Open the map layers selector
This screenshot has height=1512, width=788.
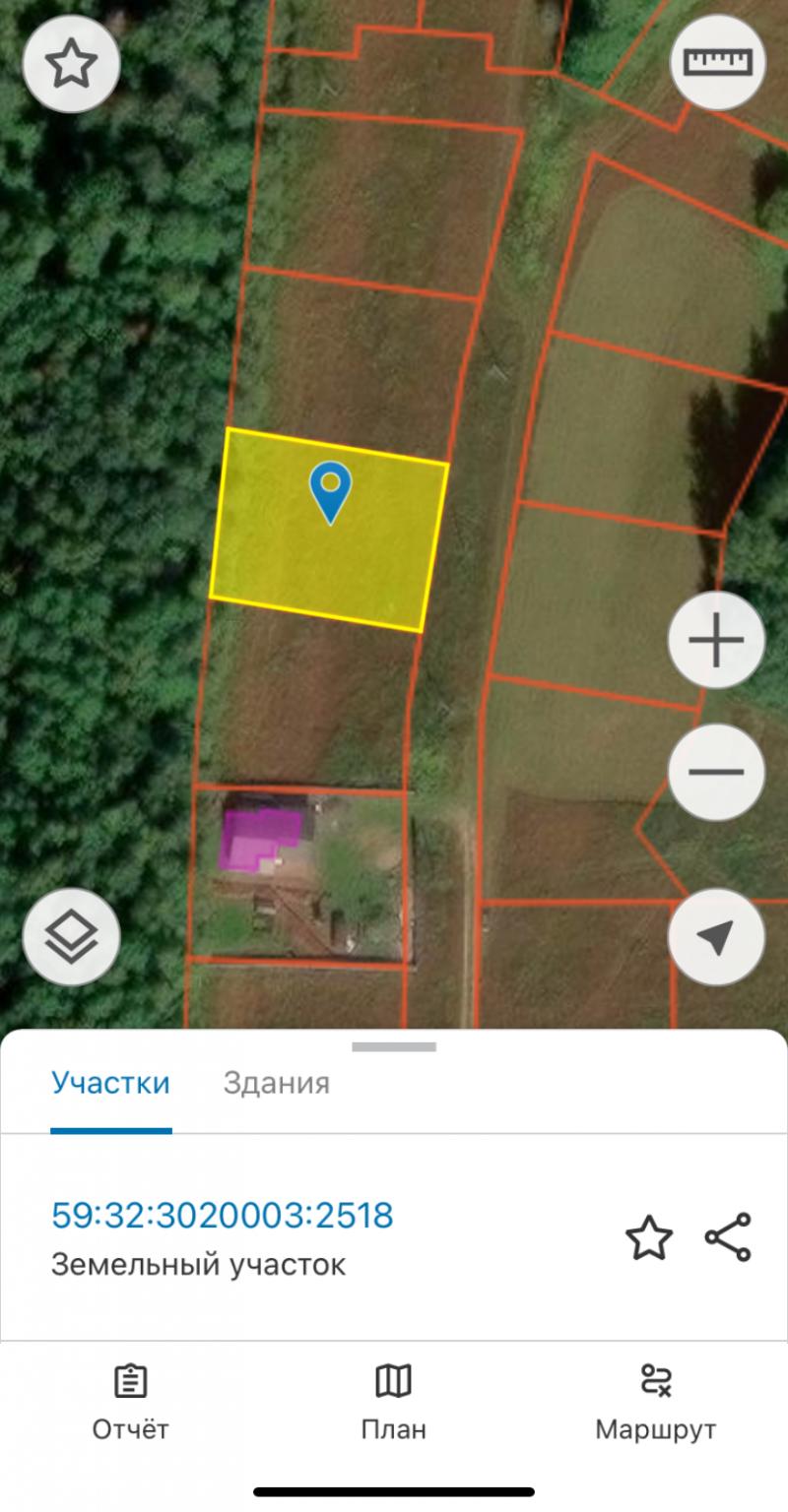71,937
